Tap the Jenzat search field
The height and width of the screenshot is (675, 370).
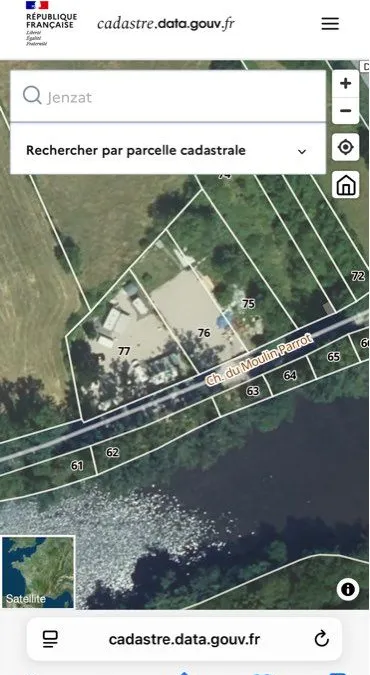click(x=168, y=96)
